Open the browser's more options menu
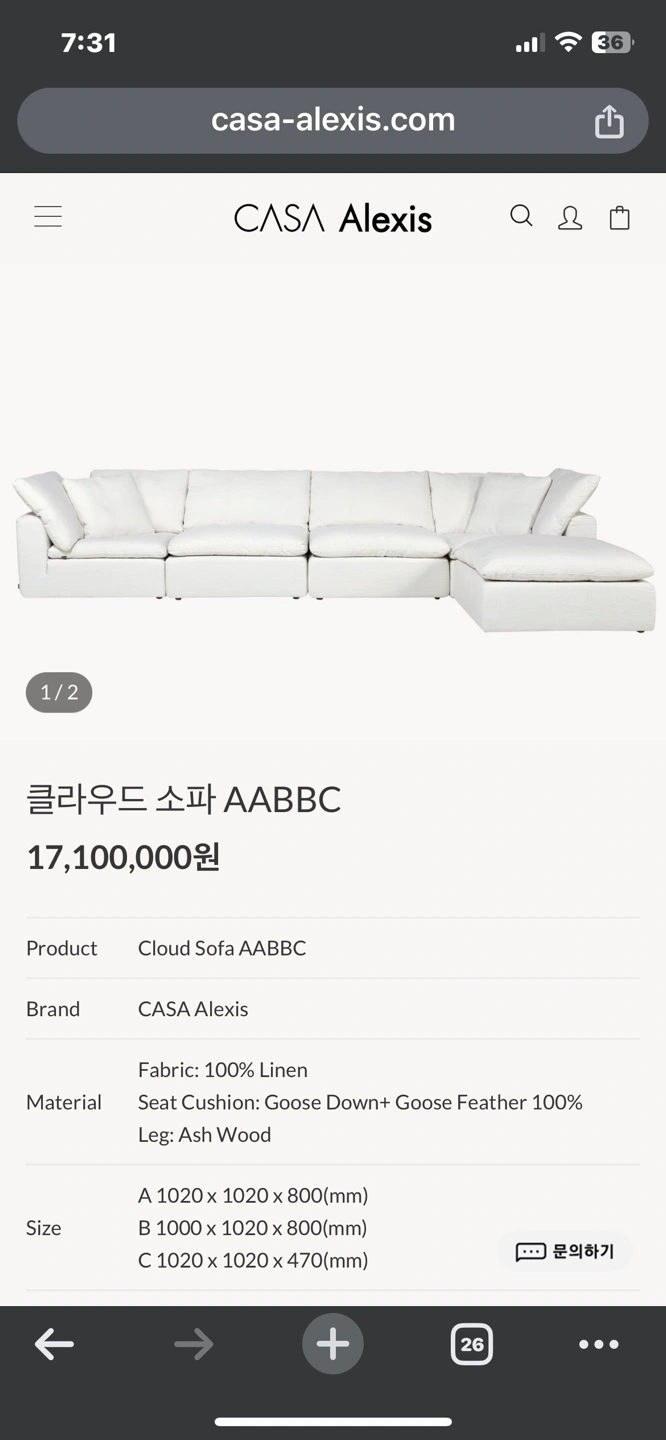Image resolution: width=666 pixels, height=1440 pixels. click(x=598, y=1345)
